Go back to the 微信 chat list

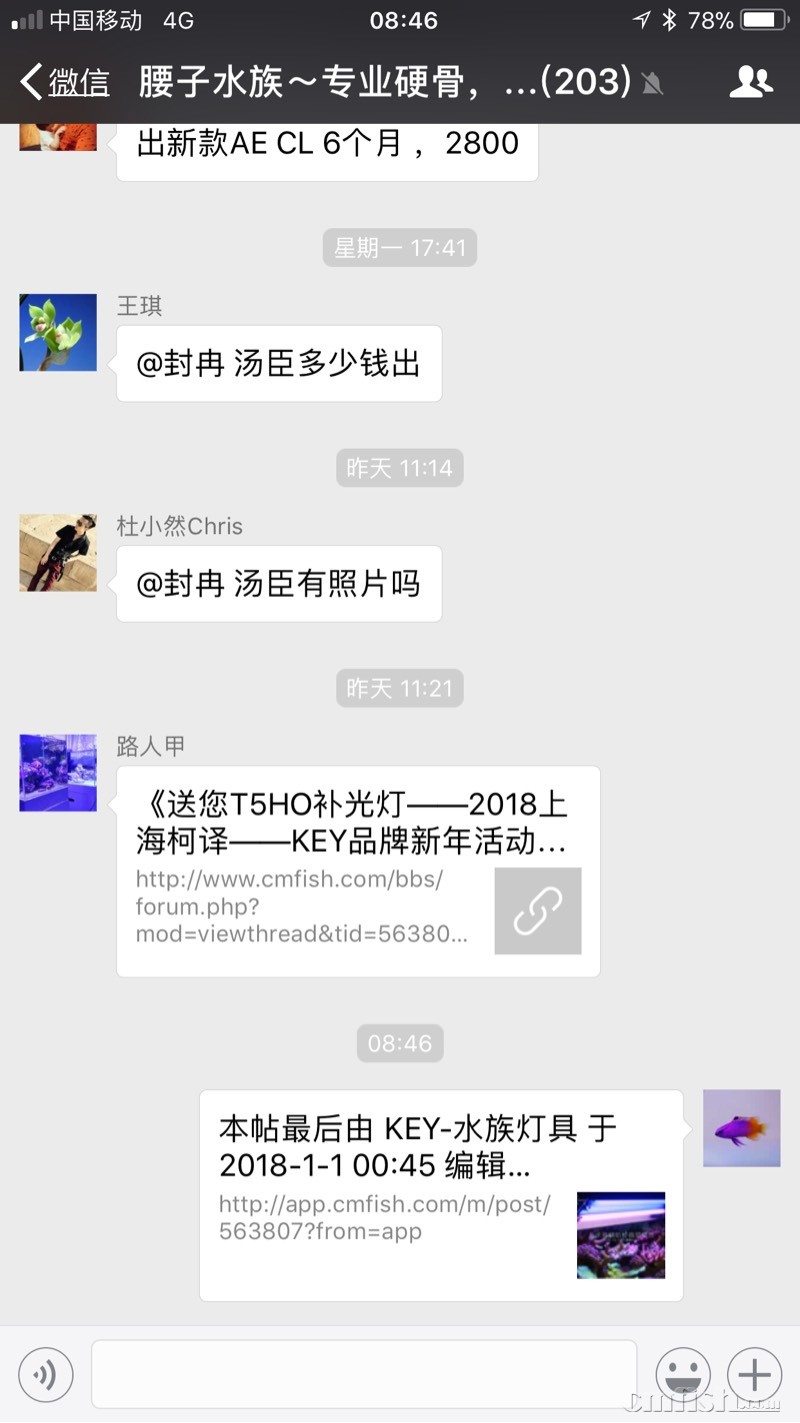(x=65, y=82)
